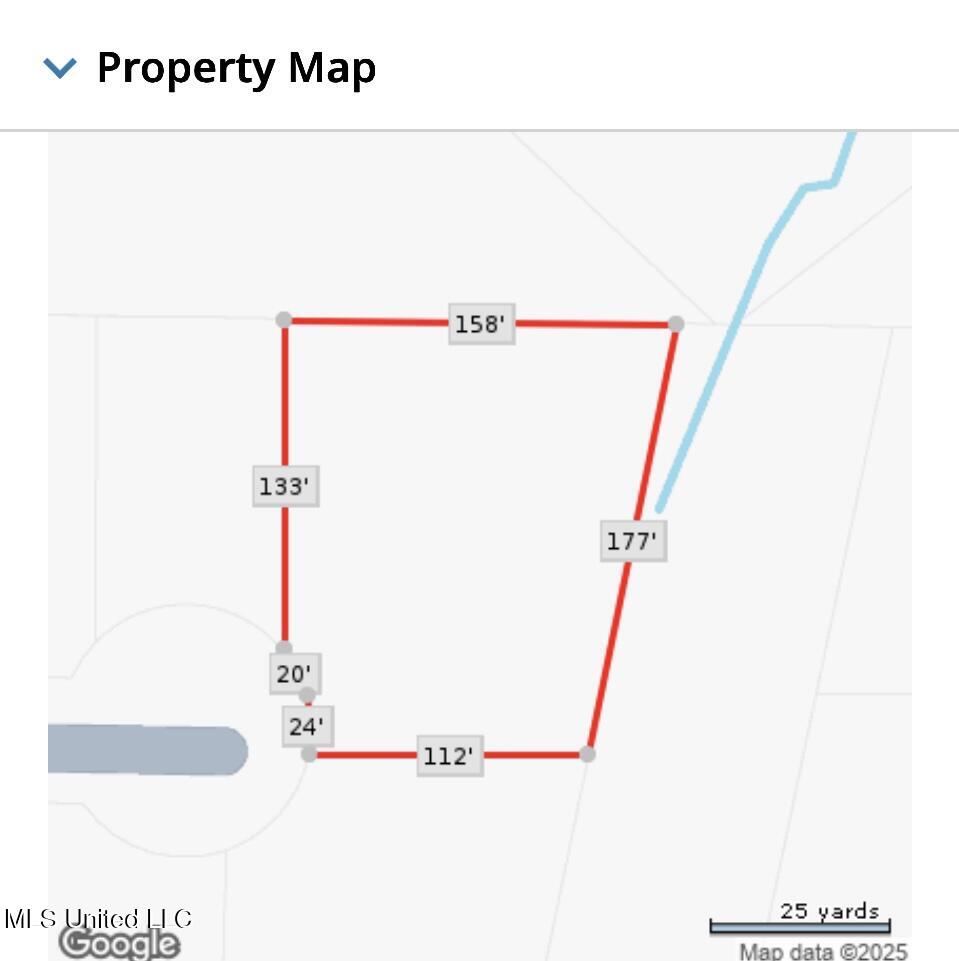
Task: Collapse the Property Map section
Action: (60, 68)
